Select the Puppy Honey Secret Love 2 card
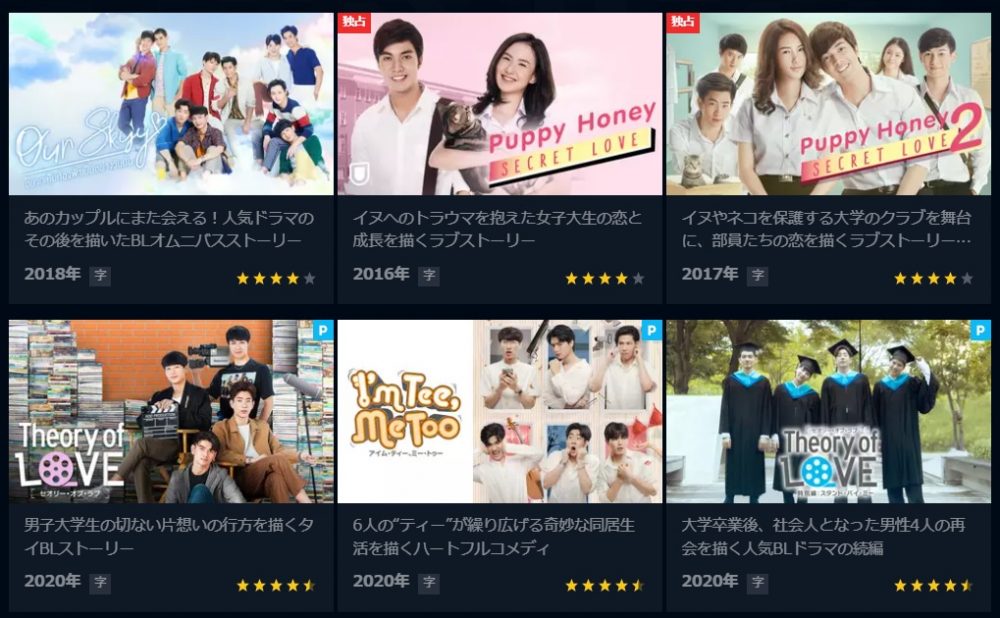 pos(828,104)
